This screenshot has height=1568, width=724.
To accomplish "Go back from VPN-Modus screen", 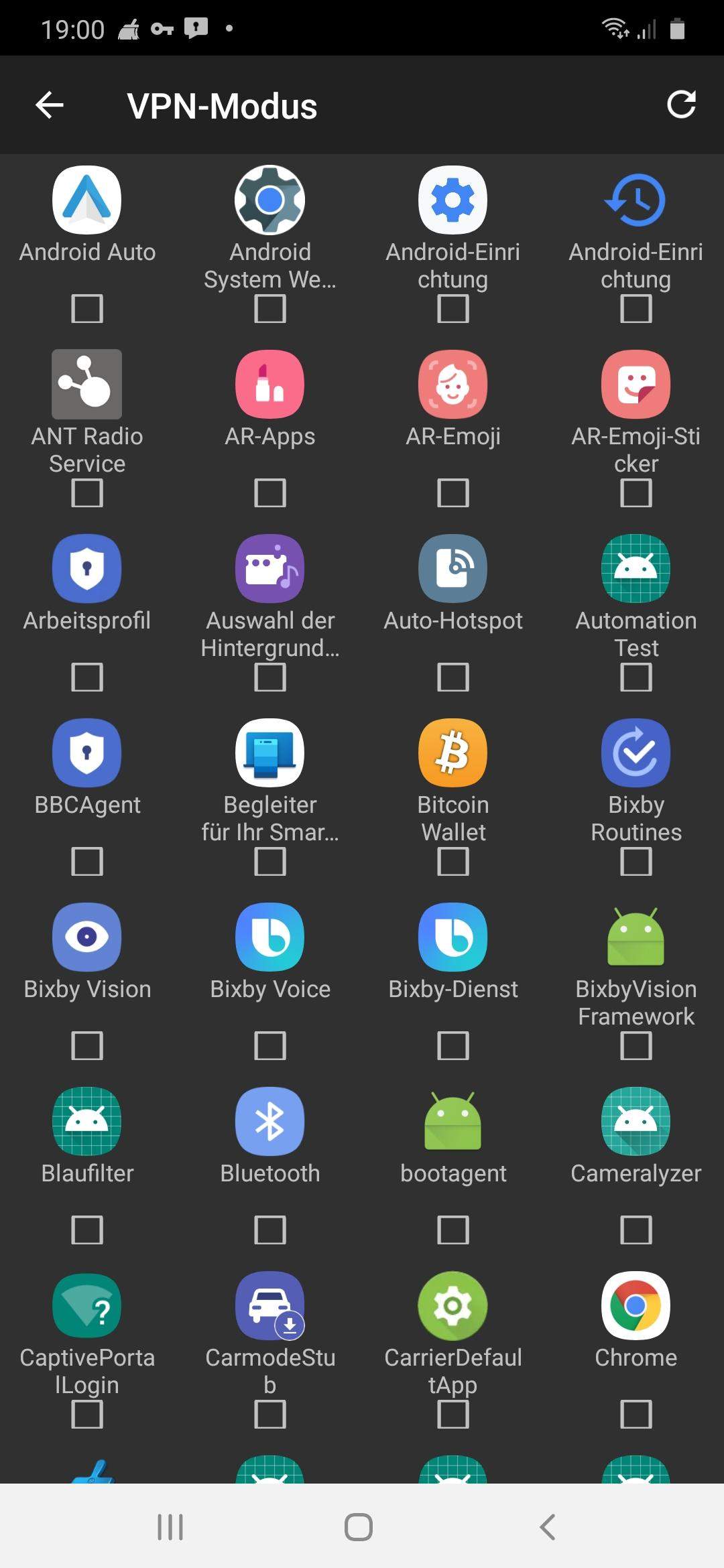I will [x=50, y=105].
